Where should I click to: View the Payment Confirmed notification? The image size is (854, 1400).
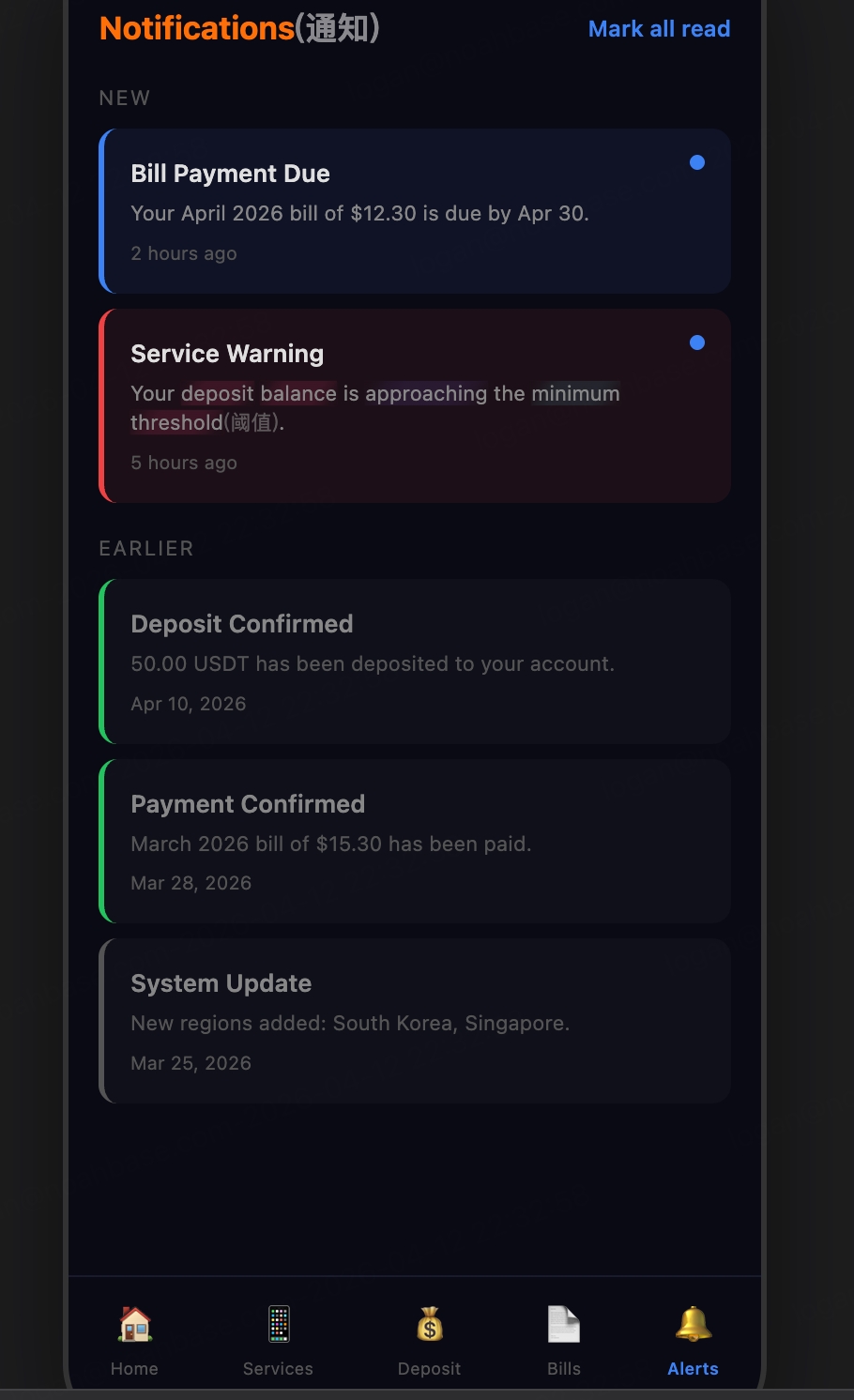coord(415,842)
